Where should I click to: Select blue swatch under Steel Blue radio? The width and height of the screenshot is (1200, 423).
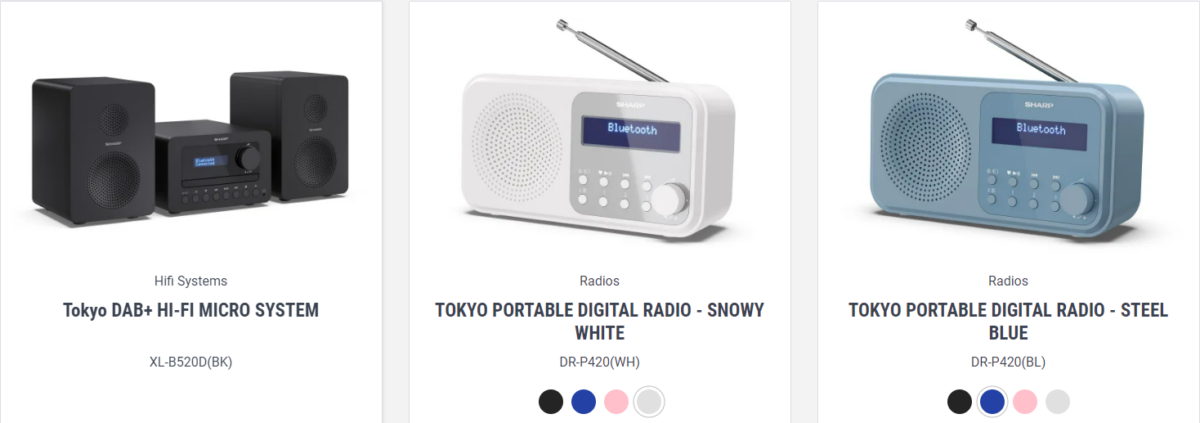(x=992, y=402)
